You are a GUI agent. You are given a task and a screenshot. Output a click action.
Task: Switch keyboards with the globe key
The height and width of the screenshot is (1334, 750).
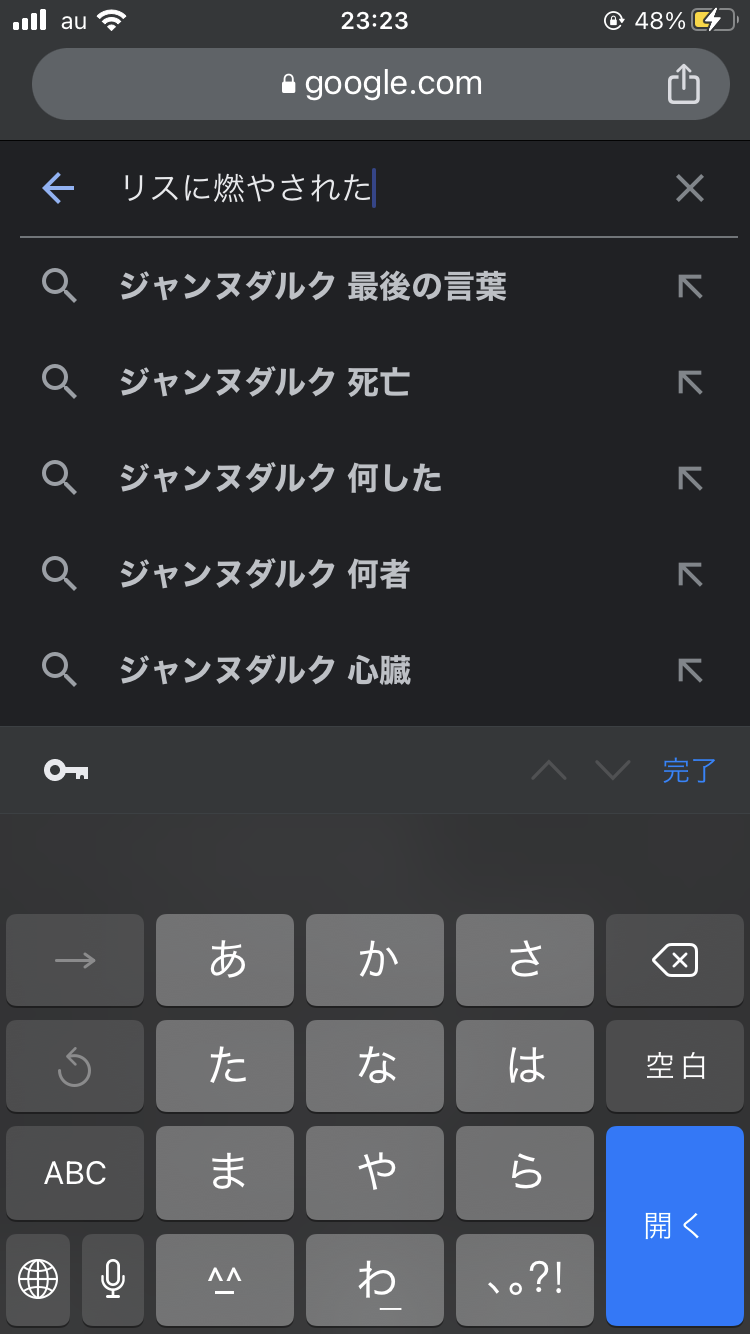click(38, 1278)
